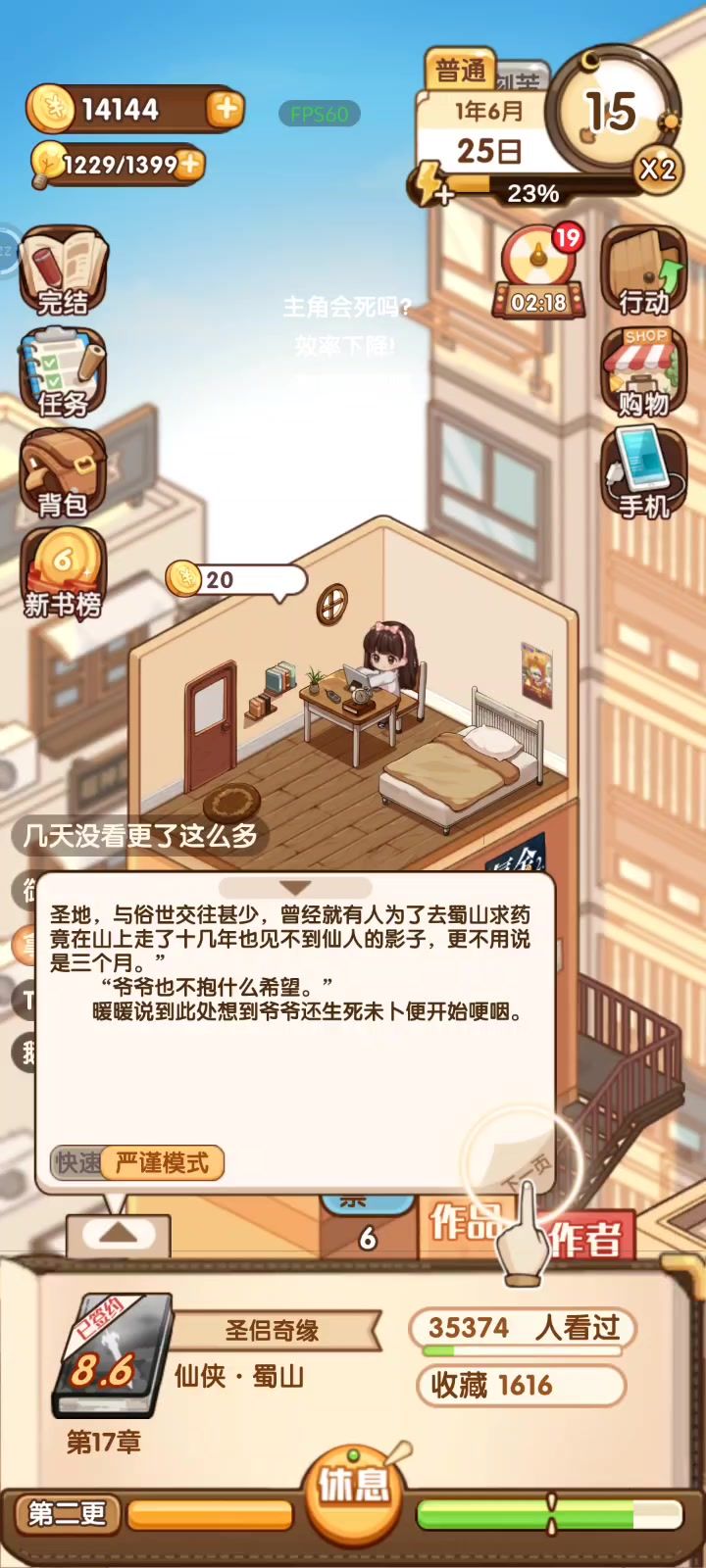Toggle the X2 game speed button
Screen dimensions: 706x1568
(x=657, y=169)
